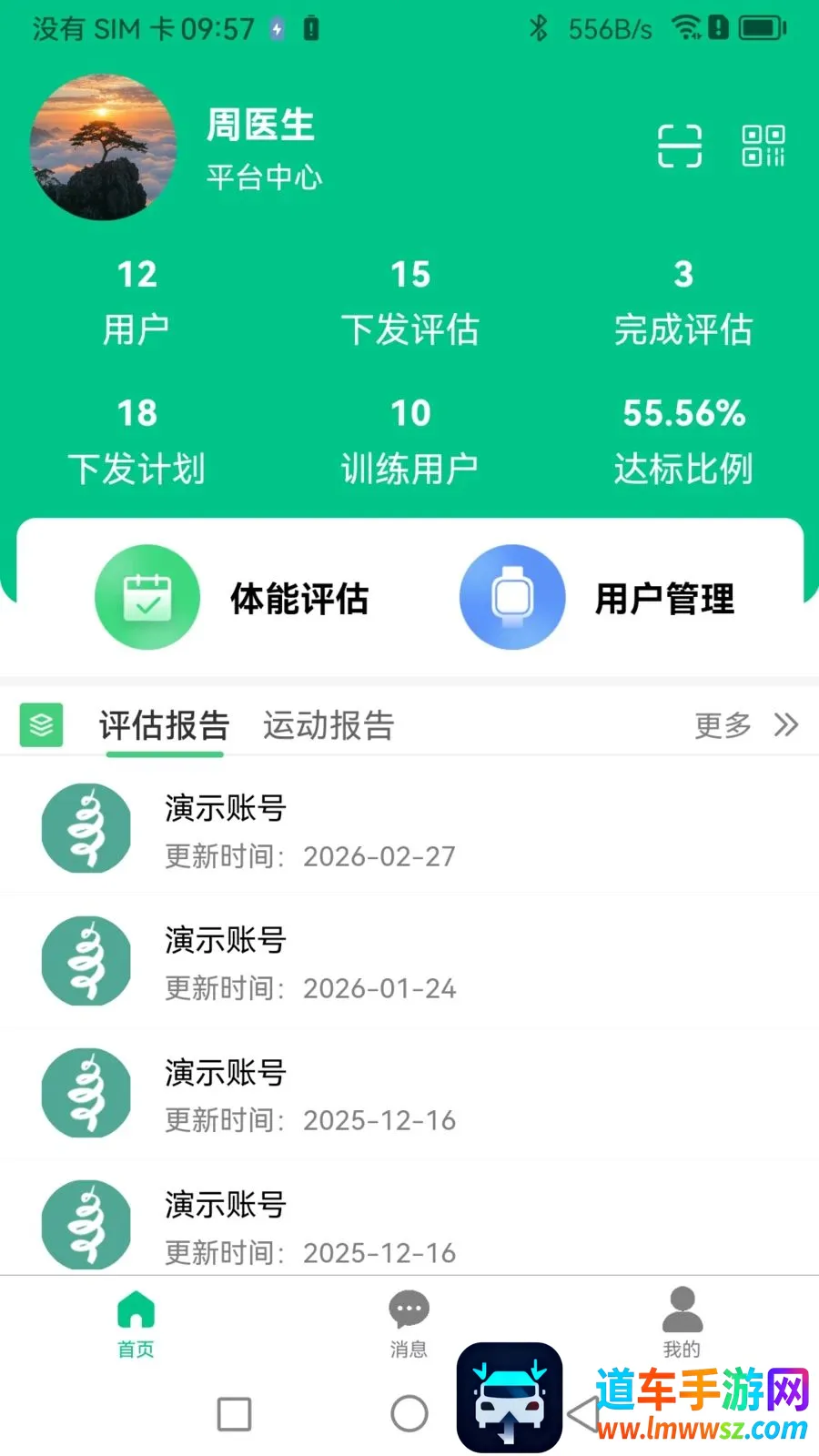Screen dimensions: 819x1456
Task: View the 用户 count of 12
Action: tap(136, 302)
